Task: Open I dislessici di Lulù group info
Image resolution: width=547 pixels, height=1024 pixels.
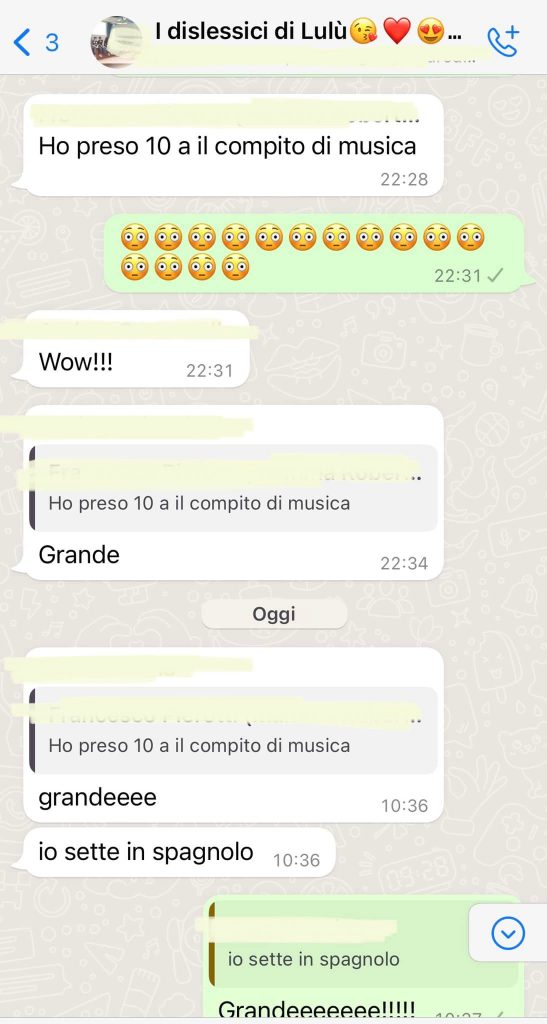Action: tap(308, 31)
